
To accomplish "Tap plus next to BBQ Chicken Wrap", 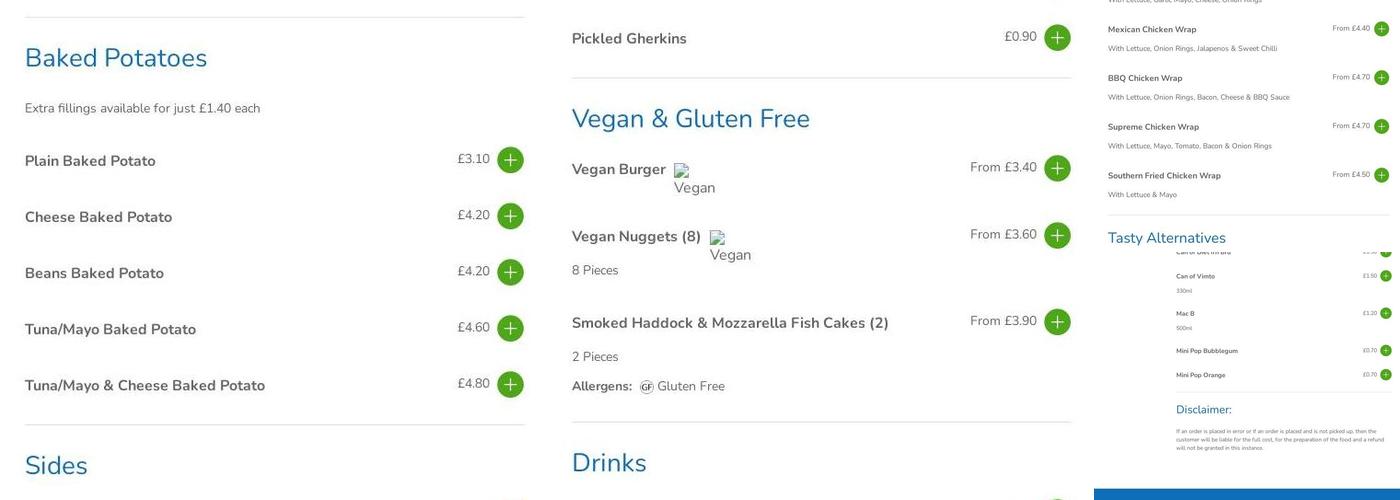I will pos(1381,78).
